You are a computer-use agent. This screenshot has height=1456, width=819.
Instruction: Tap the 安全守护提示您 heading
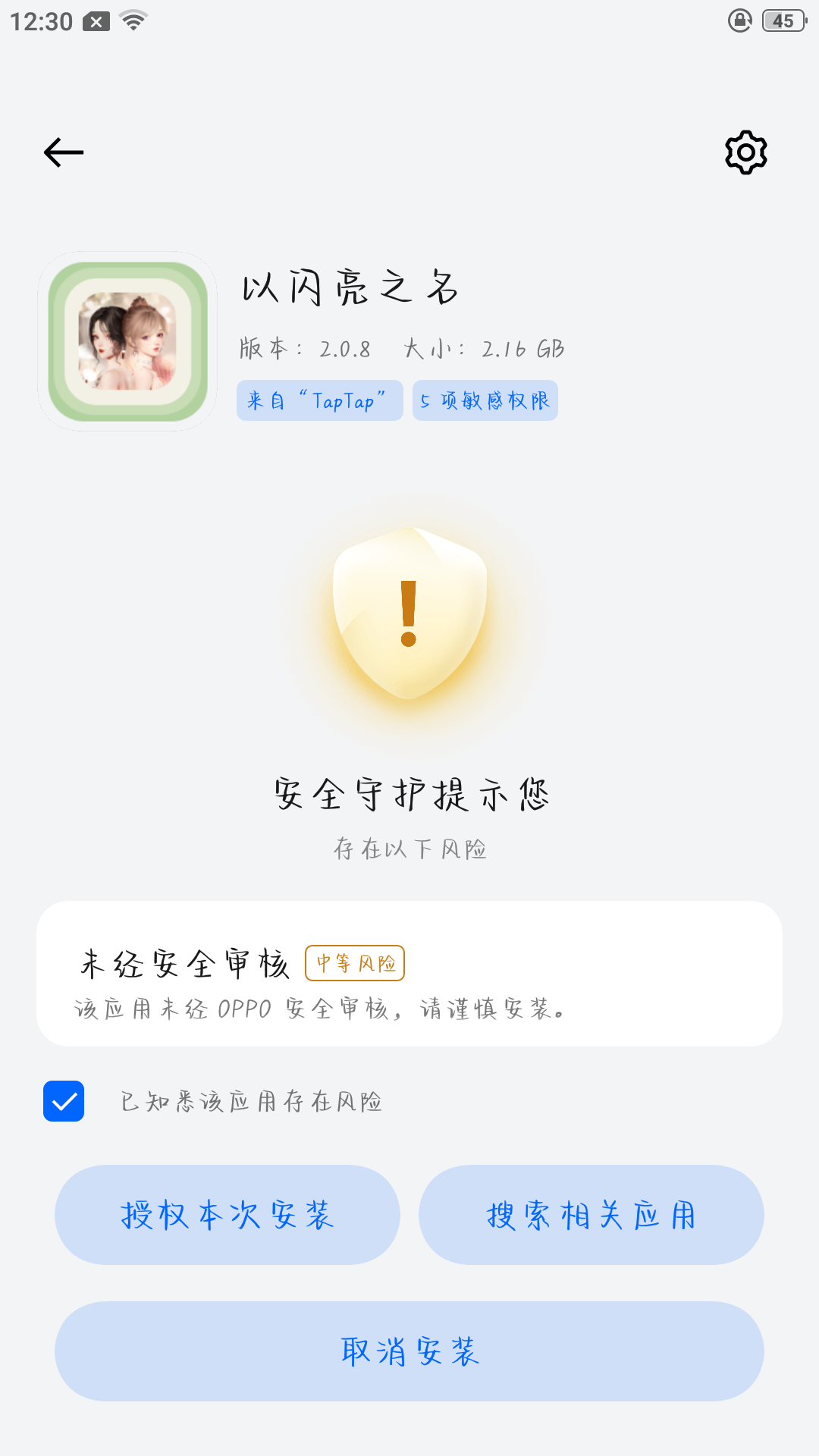(409, 795)
